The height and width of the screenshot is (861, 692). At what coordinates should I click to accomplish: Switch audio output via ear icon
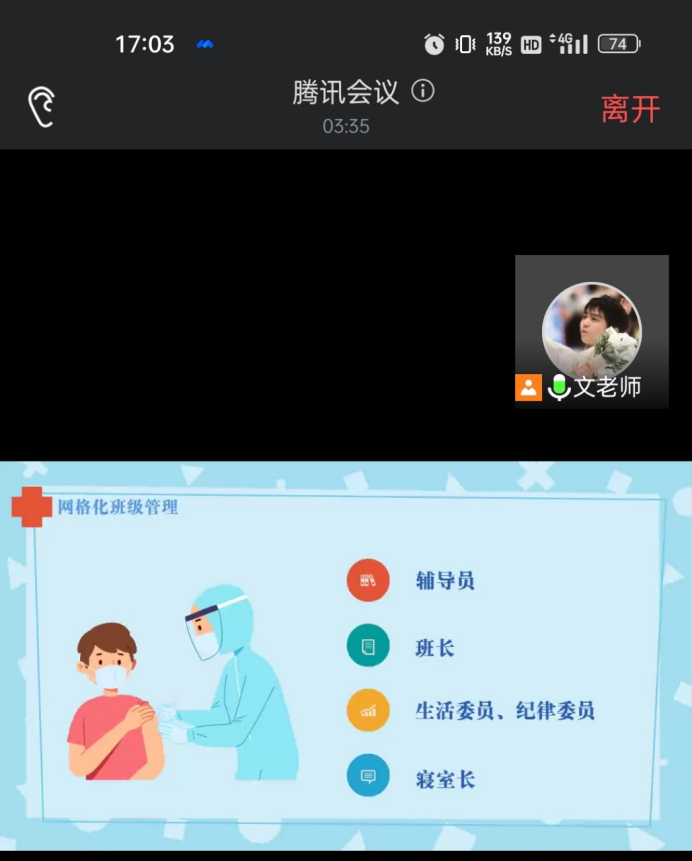(41, 107)
